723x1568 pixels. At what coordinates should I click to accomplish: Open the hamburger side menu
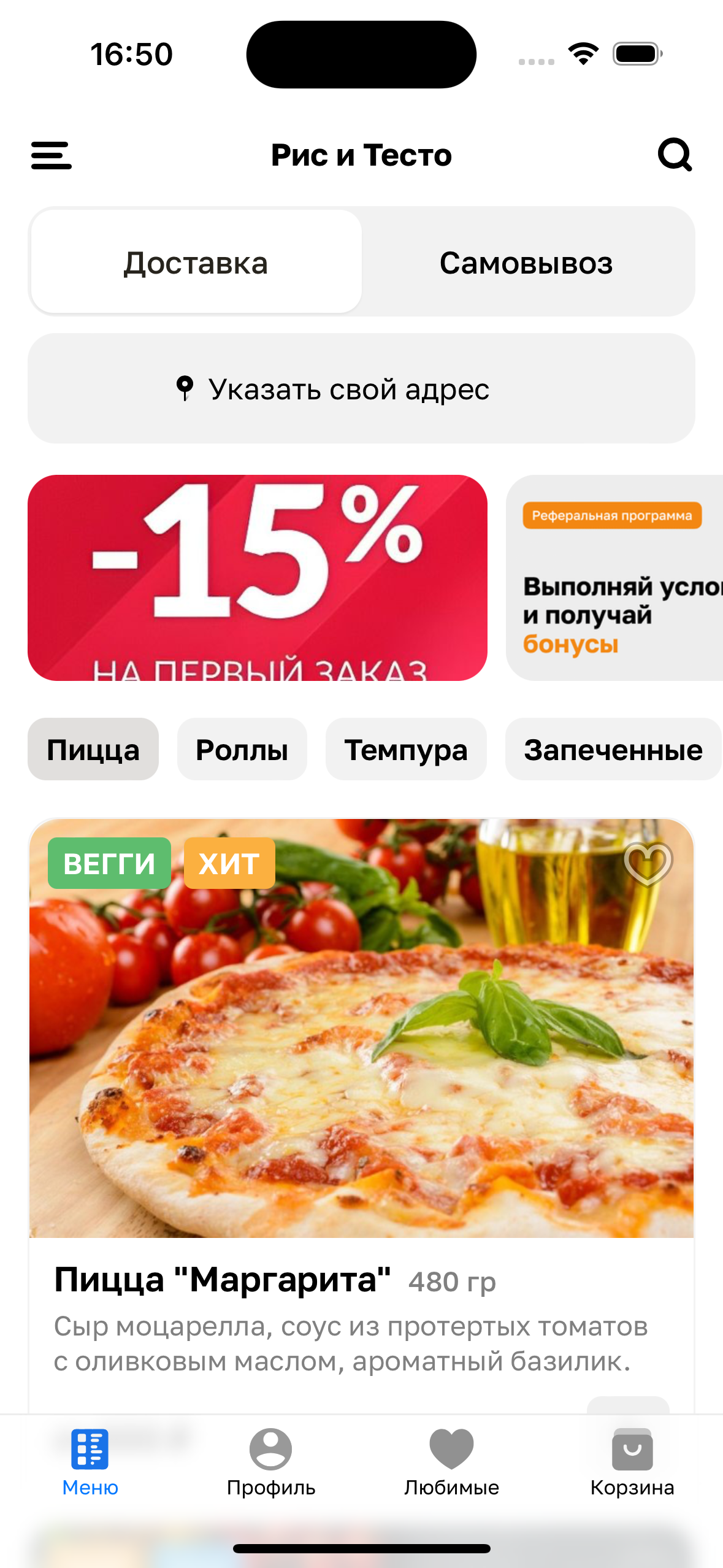point(52,155)
